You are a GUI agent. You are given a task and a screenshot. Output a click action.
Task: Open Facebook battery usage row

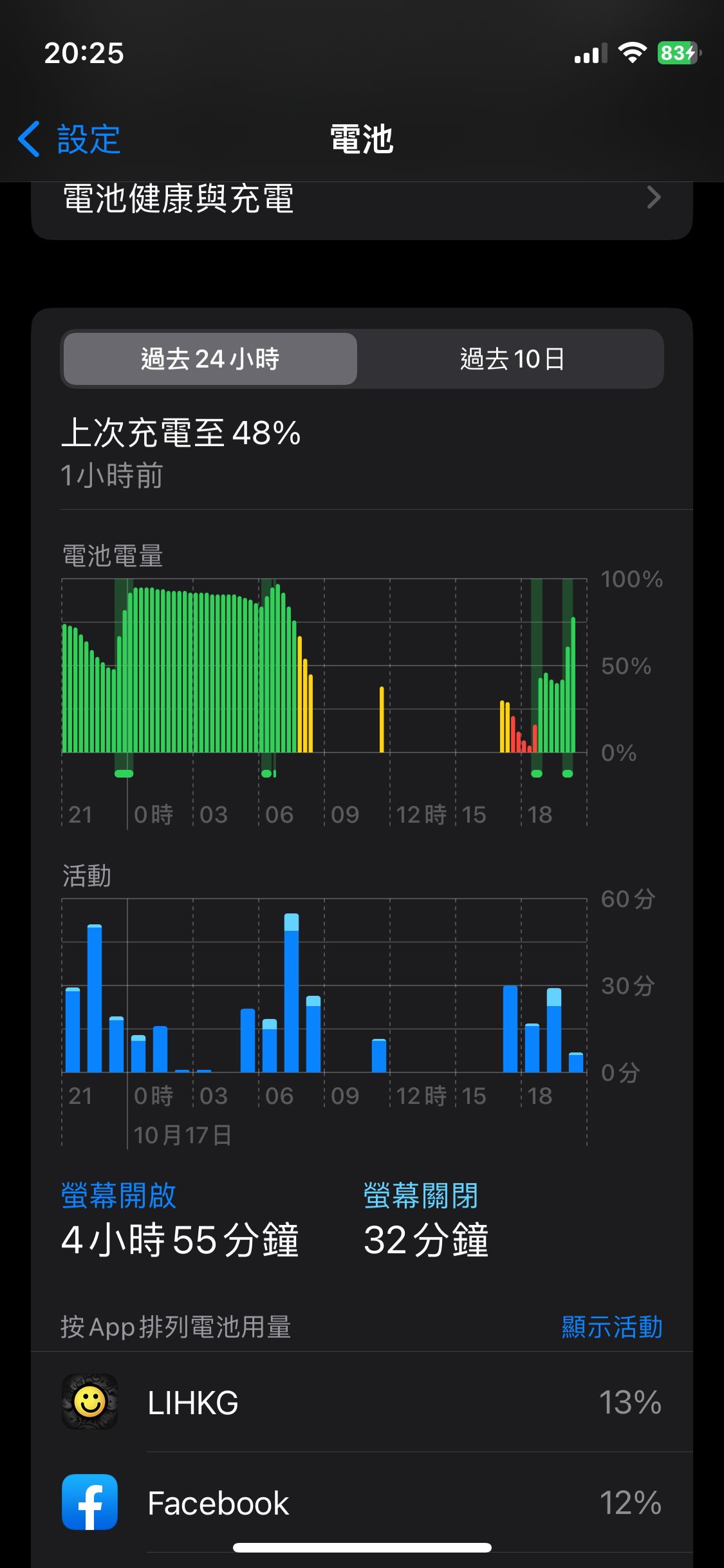pos(362,1503)
